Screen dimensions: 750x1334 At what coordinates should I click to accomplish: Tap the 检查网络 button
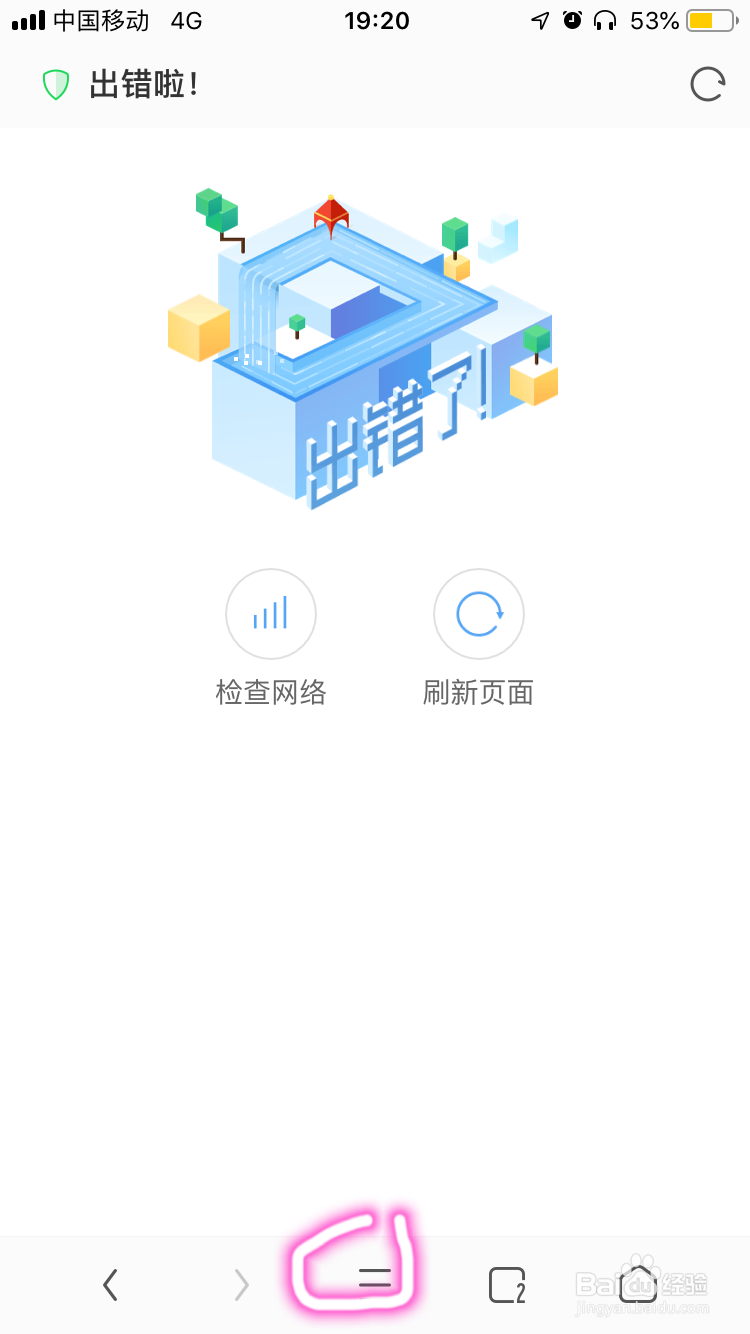click(x=271, y=614)
